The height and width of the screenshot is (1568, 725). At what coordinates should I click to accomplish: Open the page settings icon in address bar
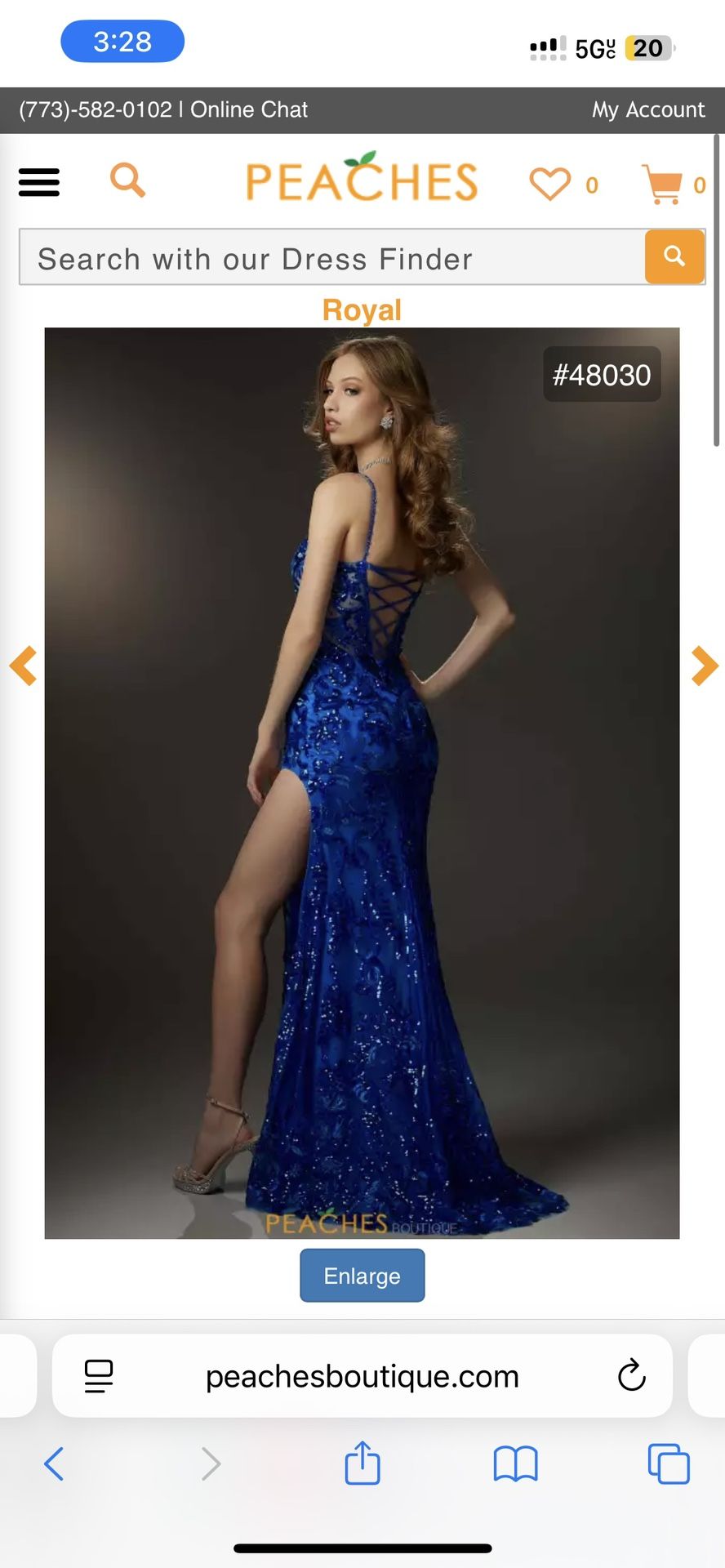[x=99, y=1376]
